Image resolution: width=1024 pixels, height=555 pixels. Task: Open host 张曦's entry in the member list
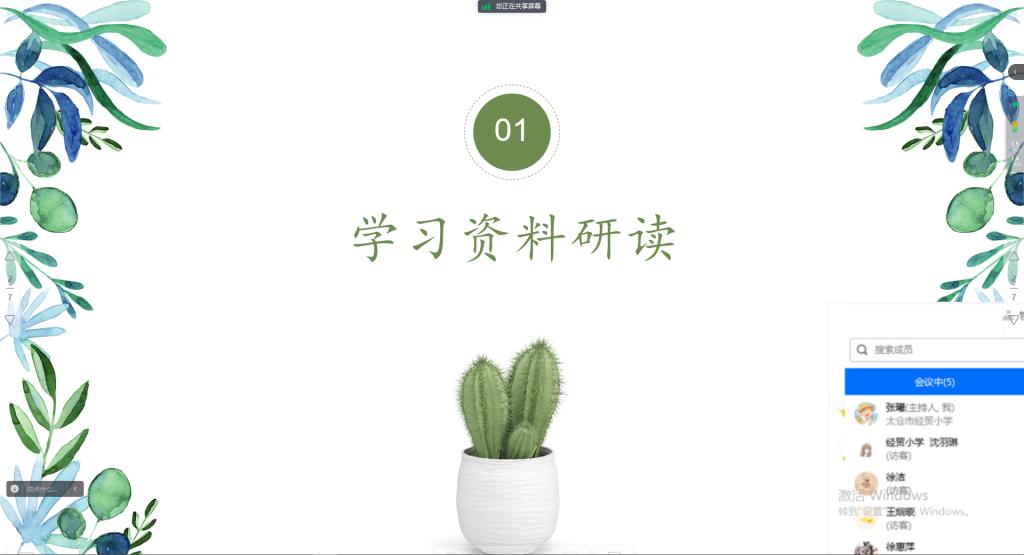click(920, 414)
